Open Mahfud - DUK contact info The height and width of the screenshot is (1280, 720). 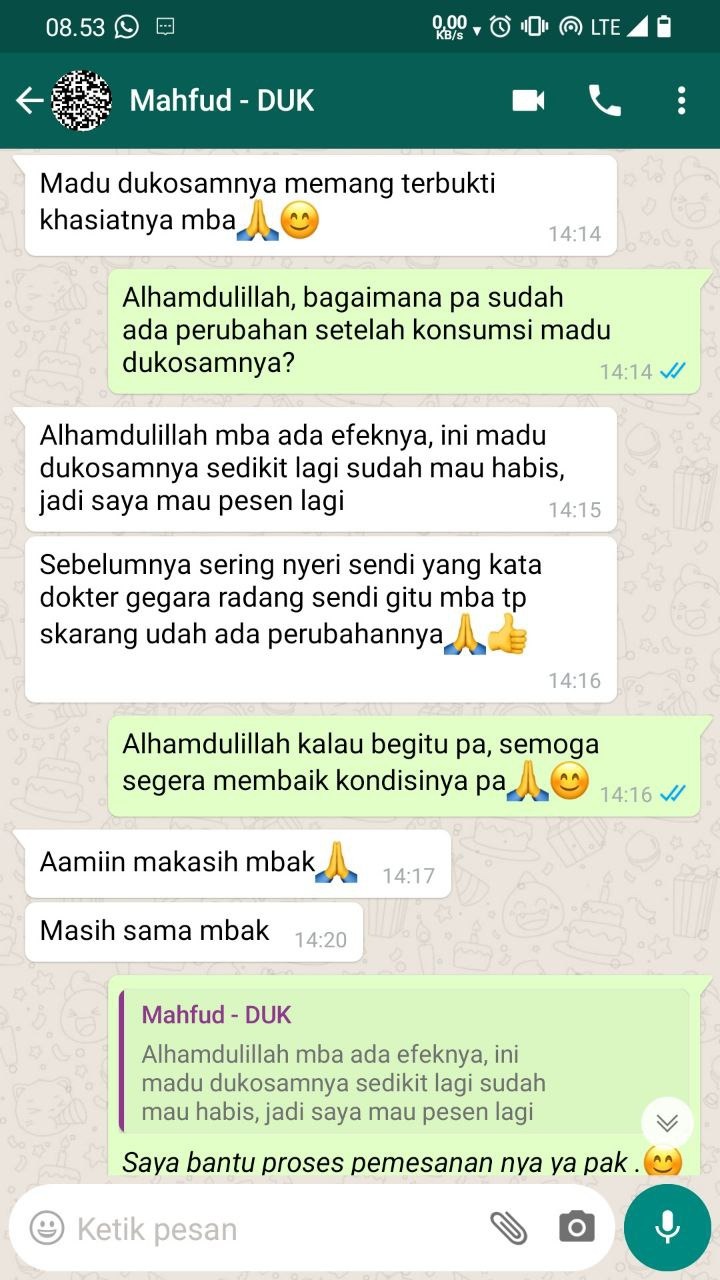[x=222, y=101]
